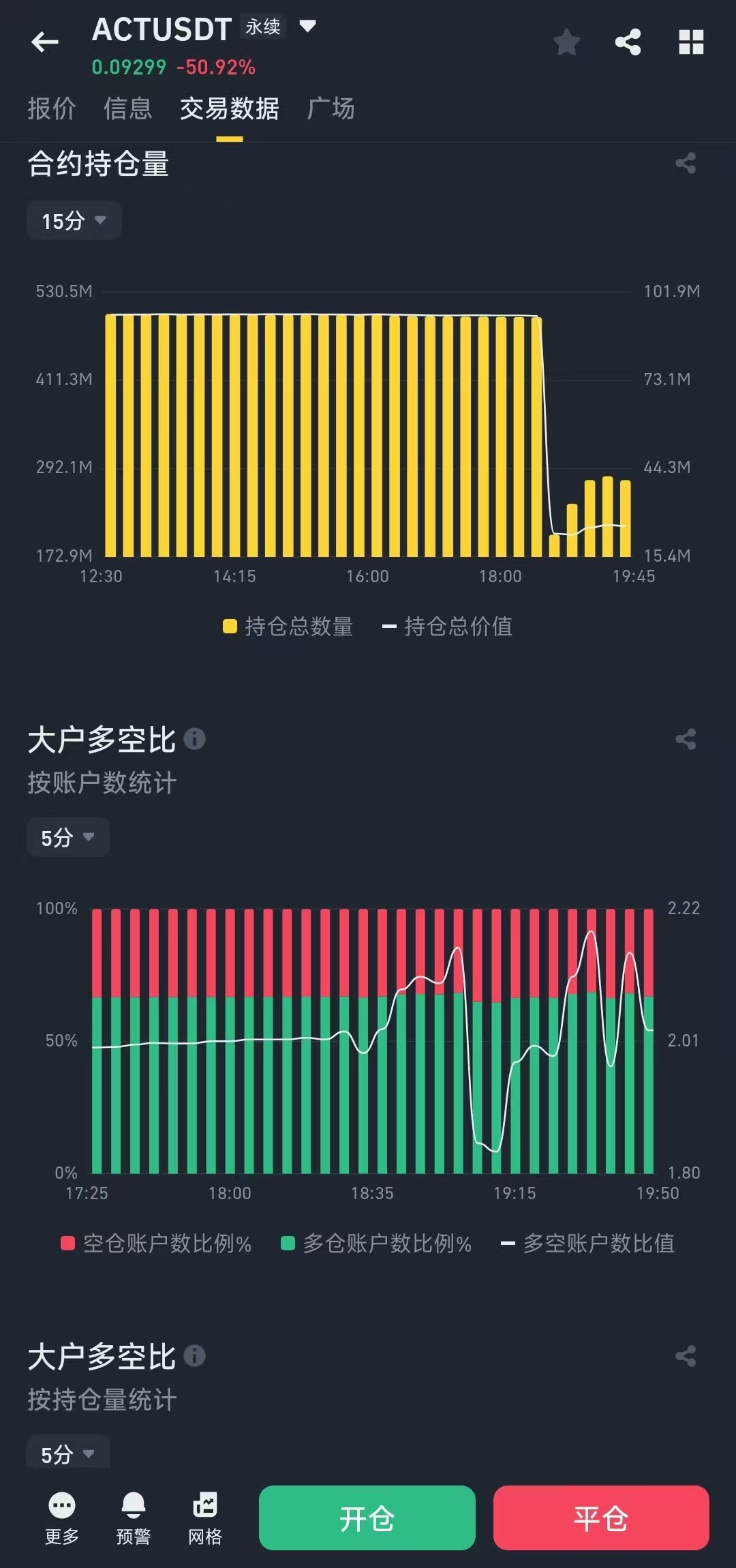The height and width of the screenshot is (1568, 736).
Task: Change the 15分 interval dropdown
Action: point(74,220)
